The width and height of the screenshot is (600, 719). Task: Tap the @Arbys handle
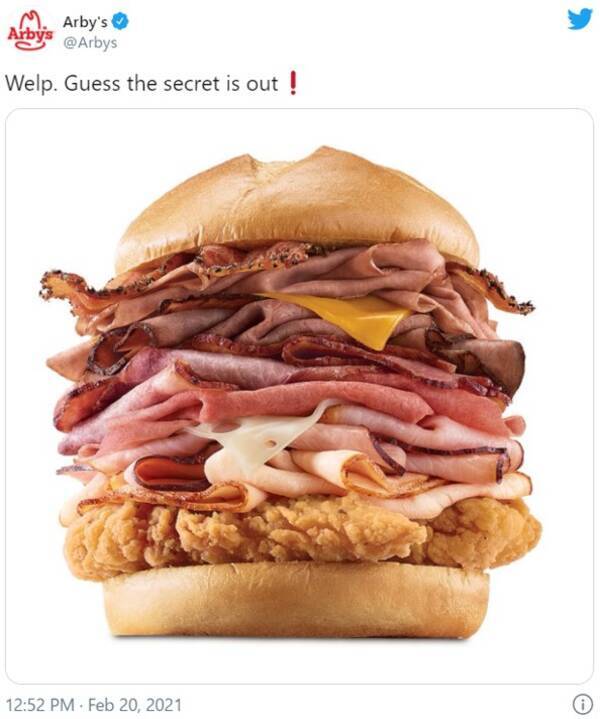click(91, 44)
